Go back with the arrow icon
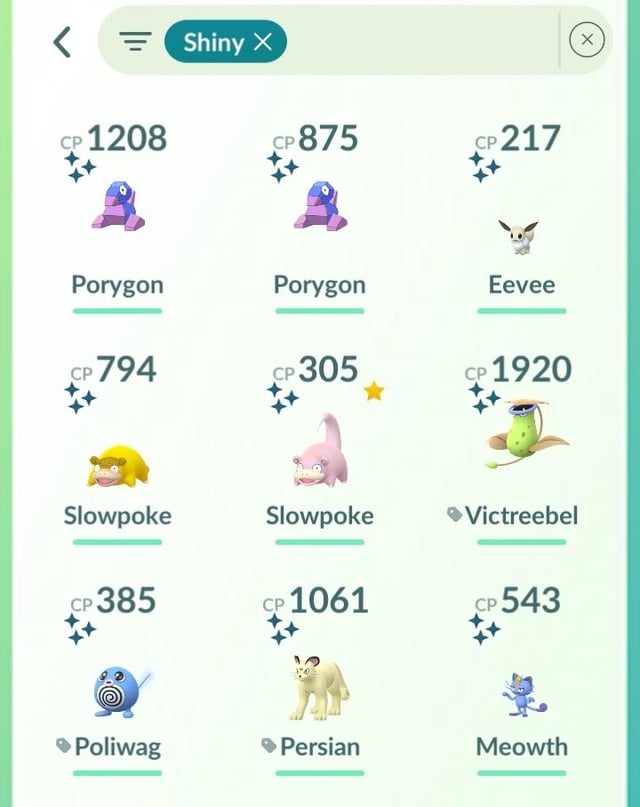The height and width of the screenshot is (807, 640). click(x=62, y=42)
